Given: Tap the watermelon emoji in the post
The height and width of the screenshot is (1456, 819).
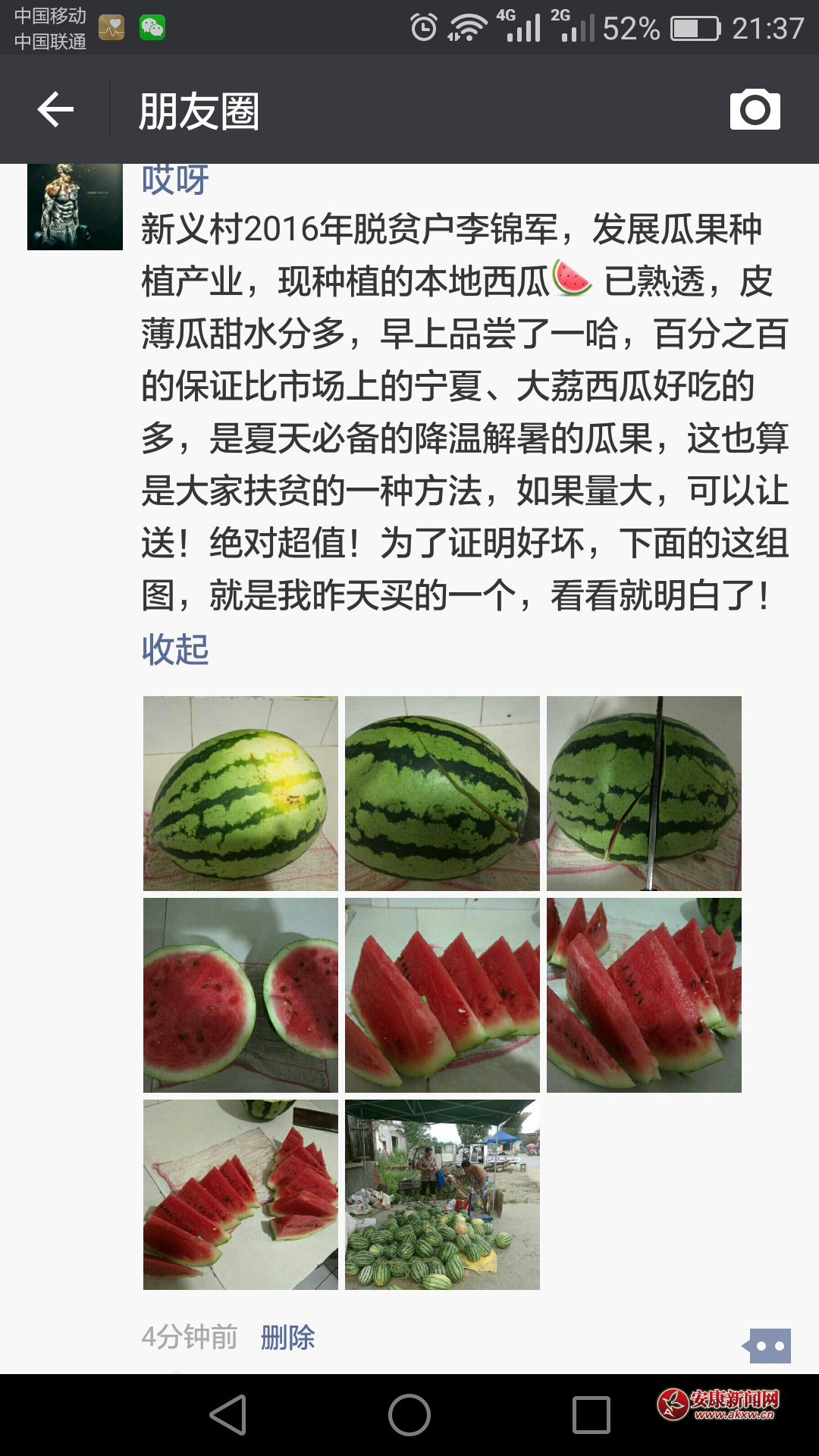Looking at the screenshot, I should (x=573, y=278).
